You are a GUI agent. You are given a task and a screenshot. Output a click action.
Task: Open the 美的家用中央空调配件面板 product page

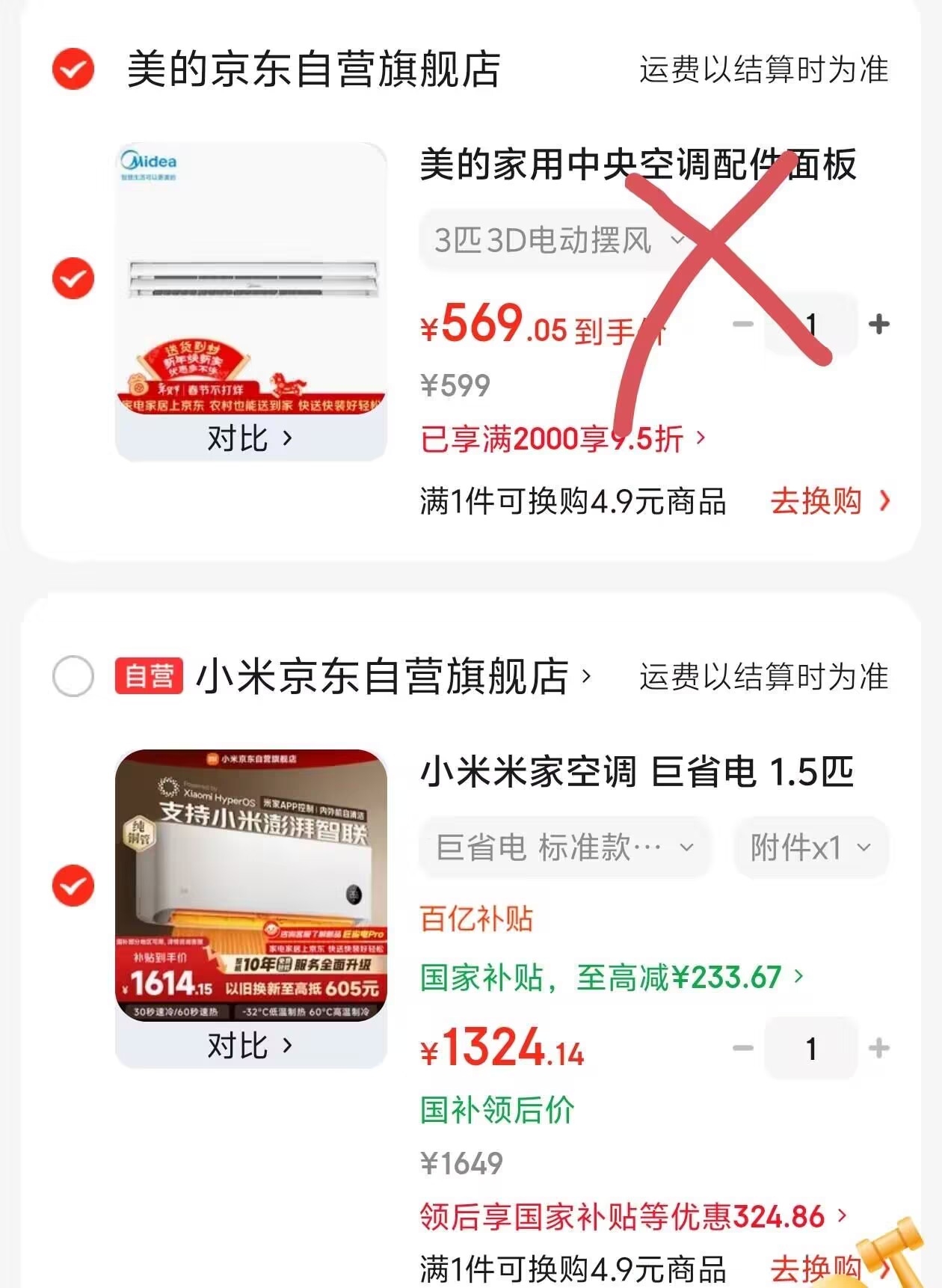(x=637, y=165)
